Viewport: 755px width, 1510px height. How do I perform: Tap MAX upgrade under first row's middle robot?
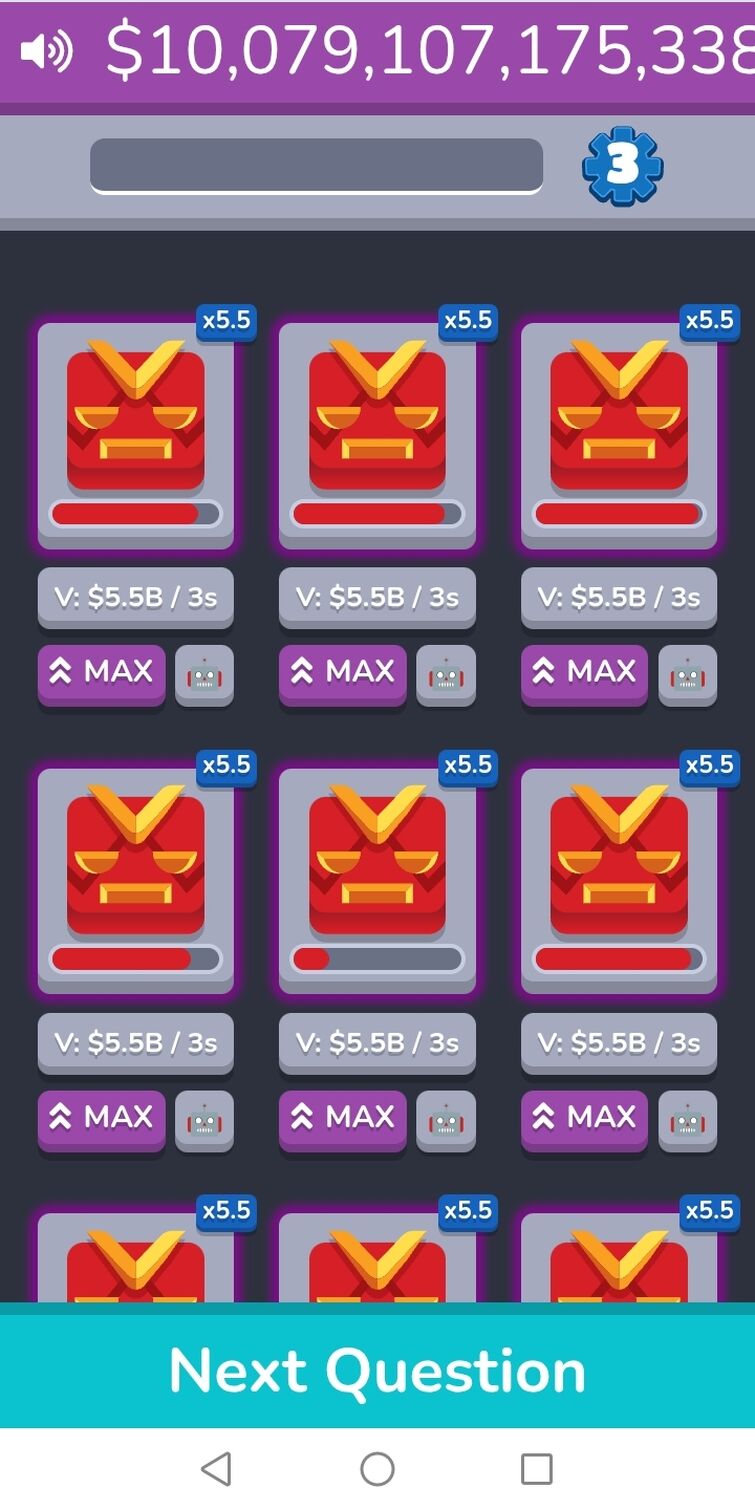[343, 673]
